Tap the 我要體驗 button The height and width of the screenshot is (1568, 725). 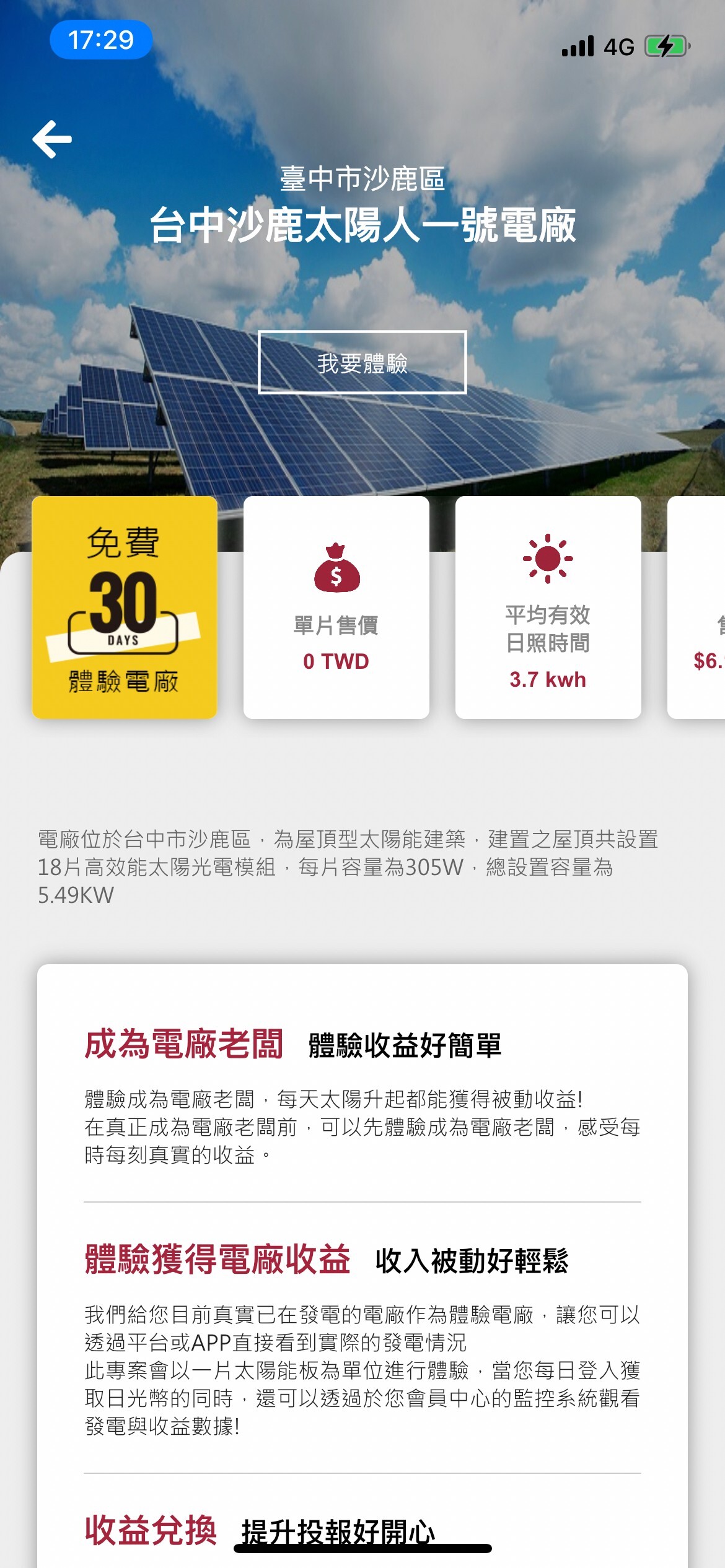click(362, 362)
